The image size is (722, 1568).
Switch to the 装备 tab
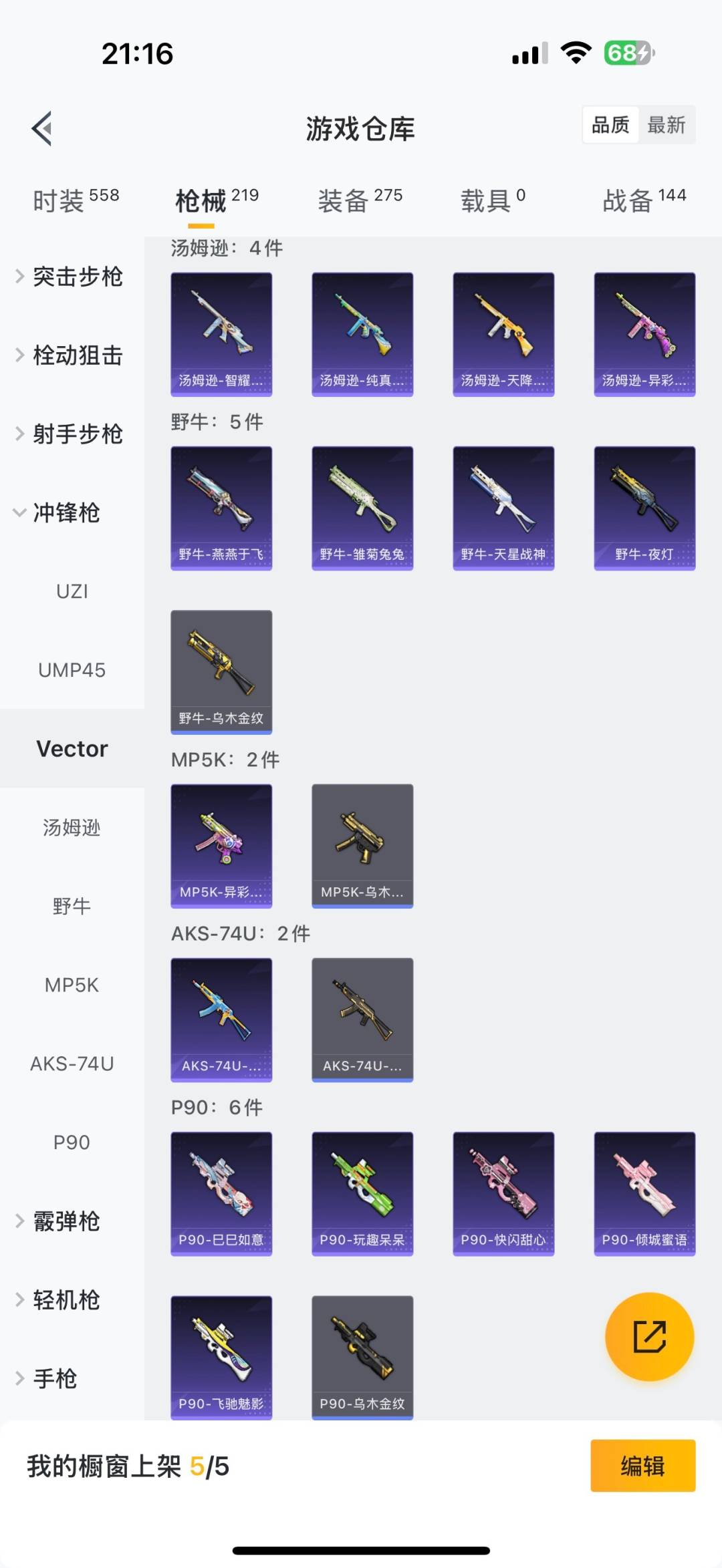(x=360, y=200)
